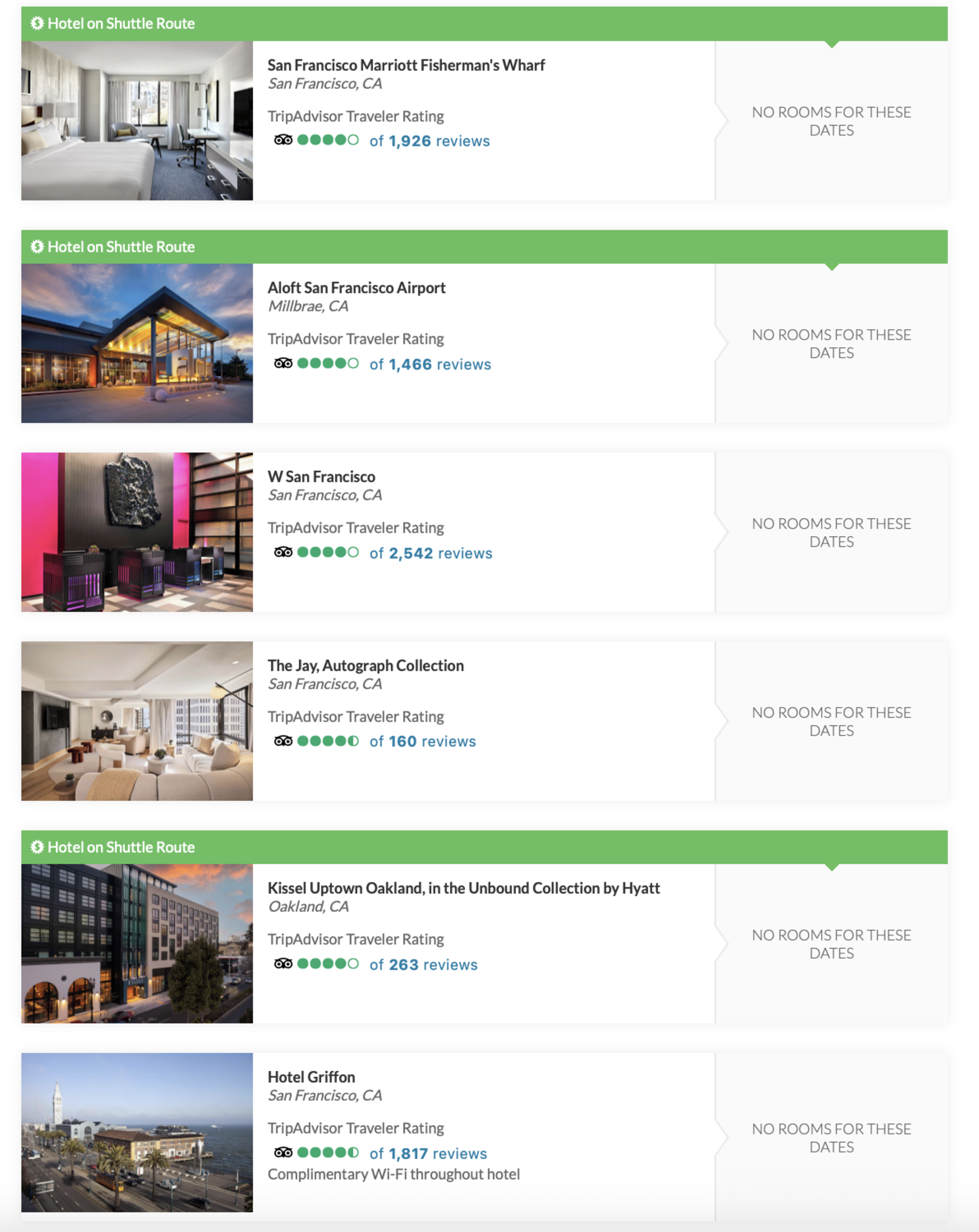Read the 1,466 reviews for Aloft
979x1232 pixels.
430,365
